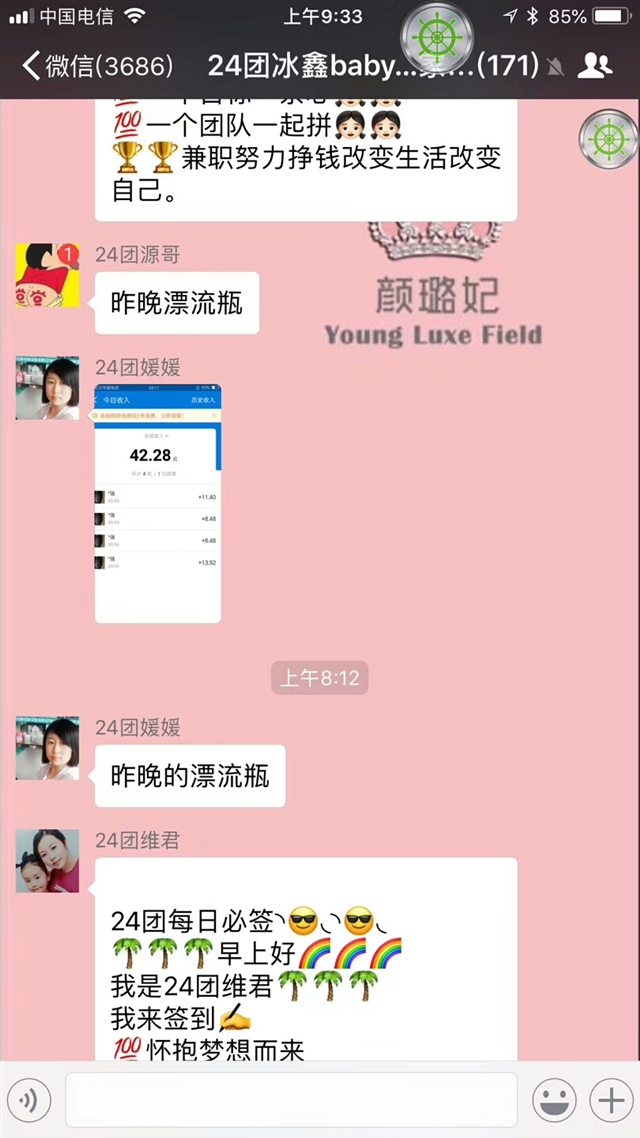Image resolution: width=640 pixels, height=1138 pixels.
Task: Focus the message text field
Action: pyautogui.click(x=291, y=1100)
